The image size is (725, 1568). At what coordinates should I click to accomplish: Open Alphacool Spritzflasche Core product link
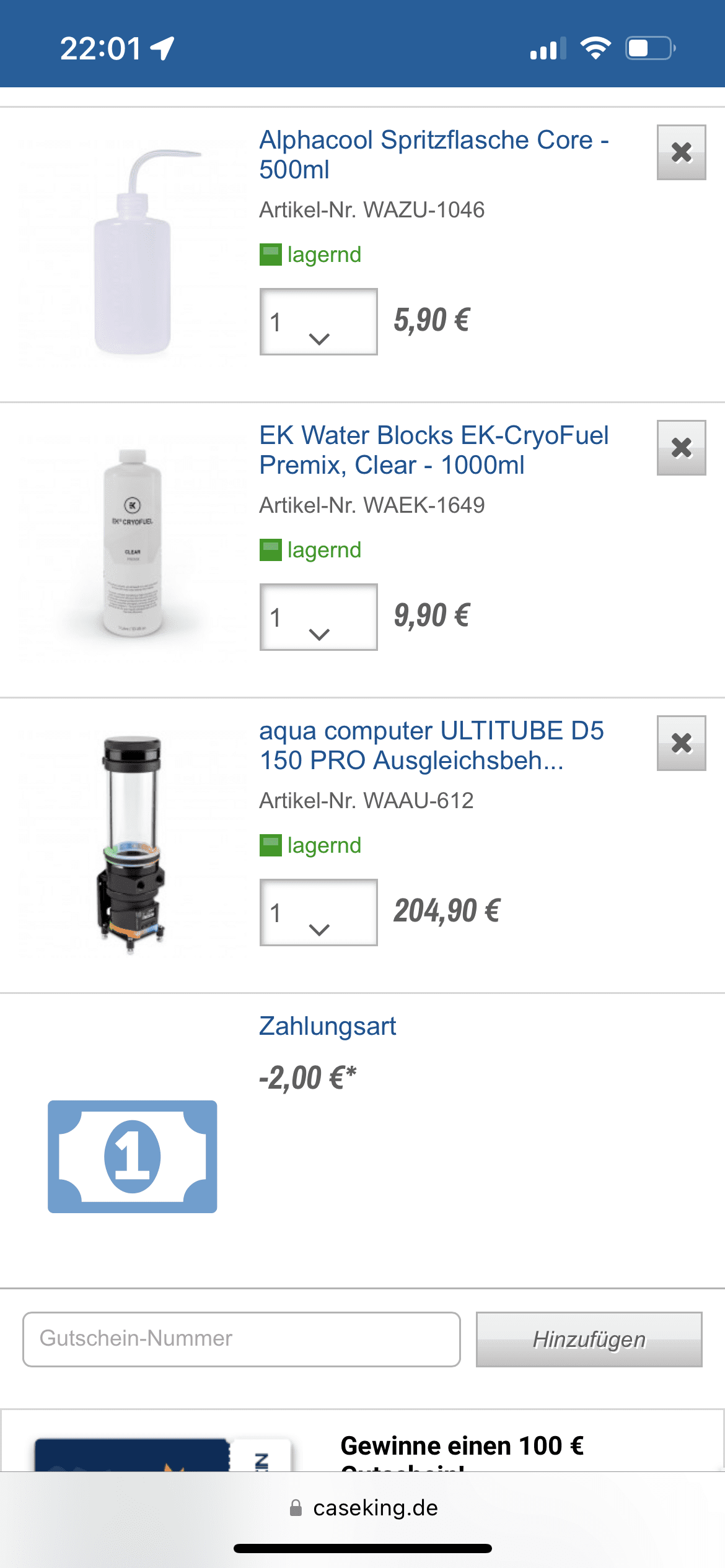click(434, 155)
